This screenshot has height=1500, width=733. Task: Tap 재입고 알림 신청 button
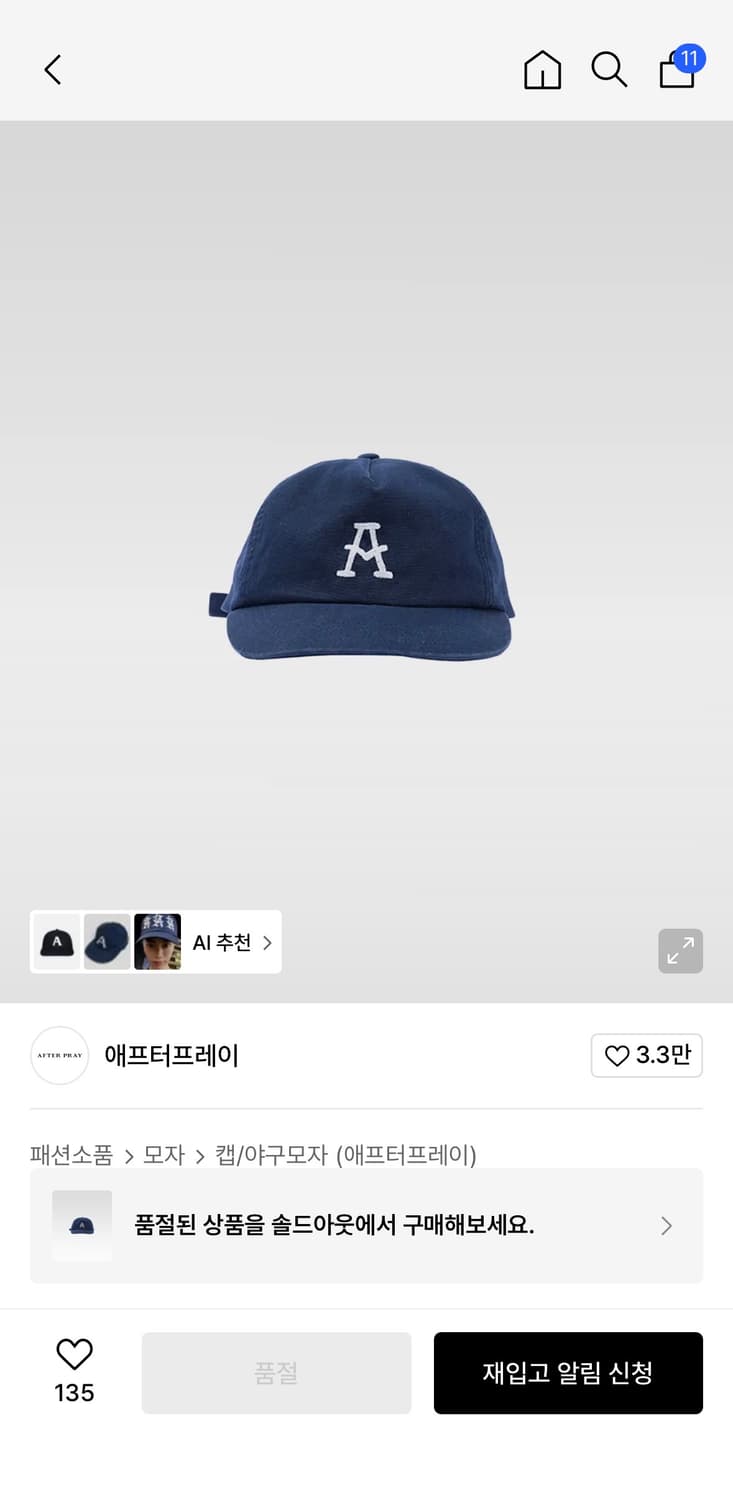pos(568,1373)
